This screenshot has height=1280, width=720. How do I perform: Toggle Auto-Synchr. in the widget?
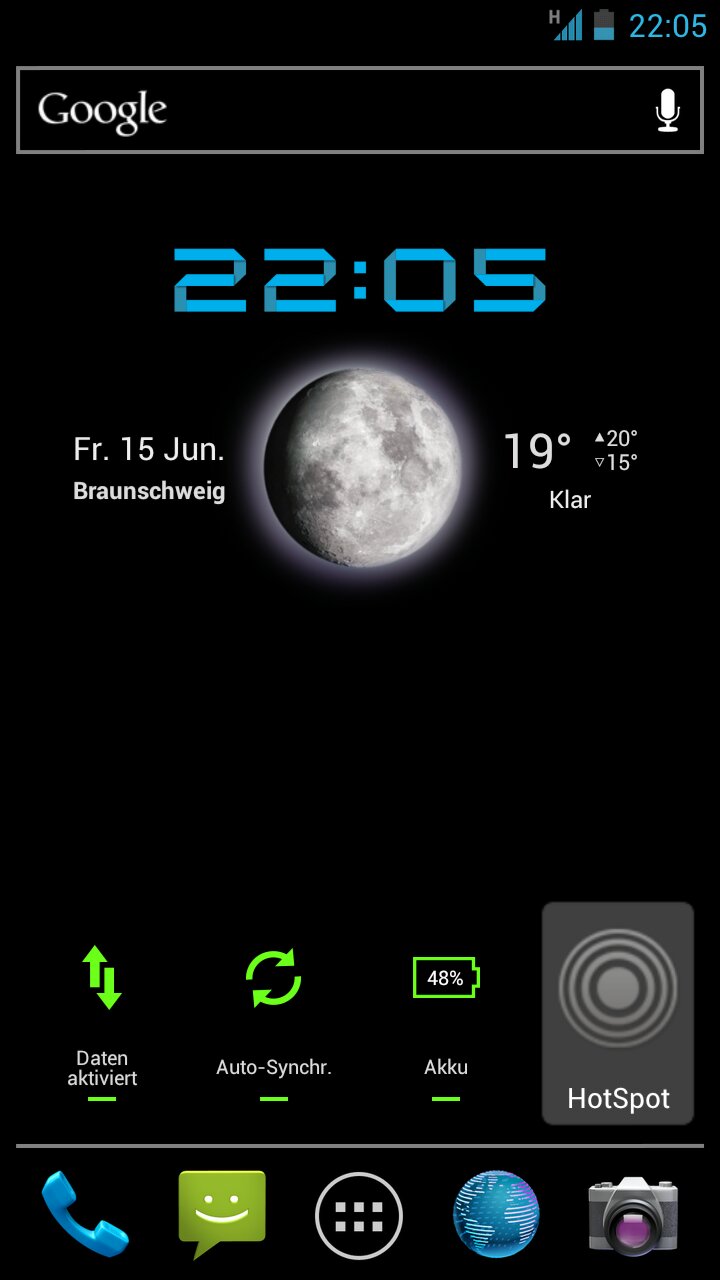pos(274,1022)
